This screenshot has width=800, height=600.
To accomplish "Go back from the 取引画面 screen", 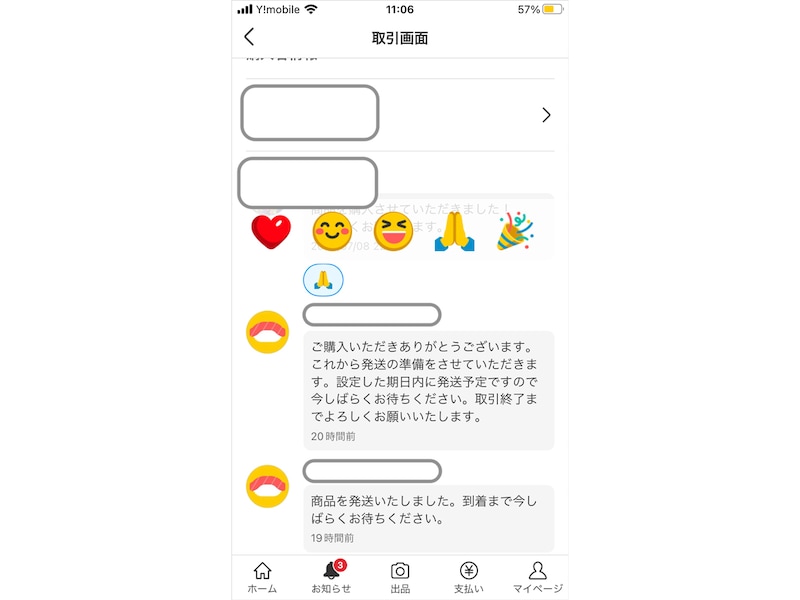I will (x=249, y=37).
